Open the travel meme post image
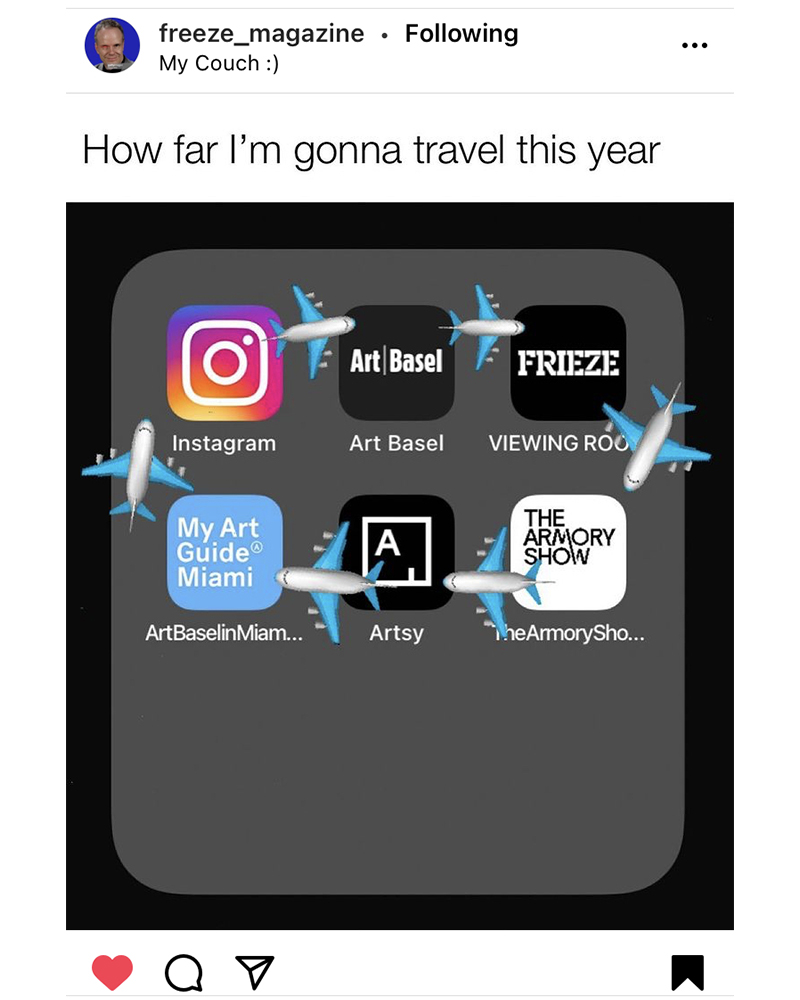Screen dimensions: 800x1000 pos(399,565)
